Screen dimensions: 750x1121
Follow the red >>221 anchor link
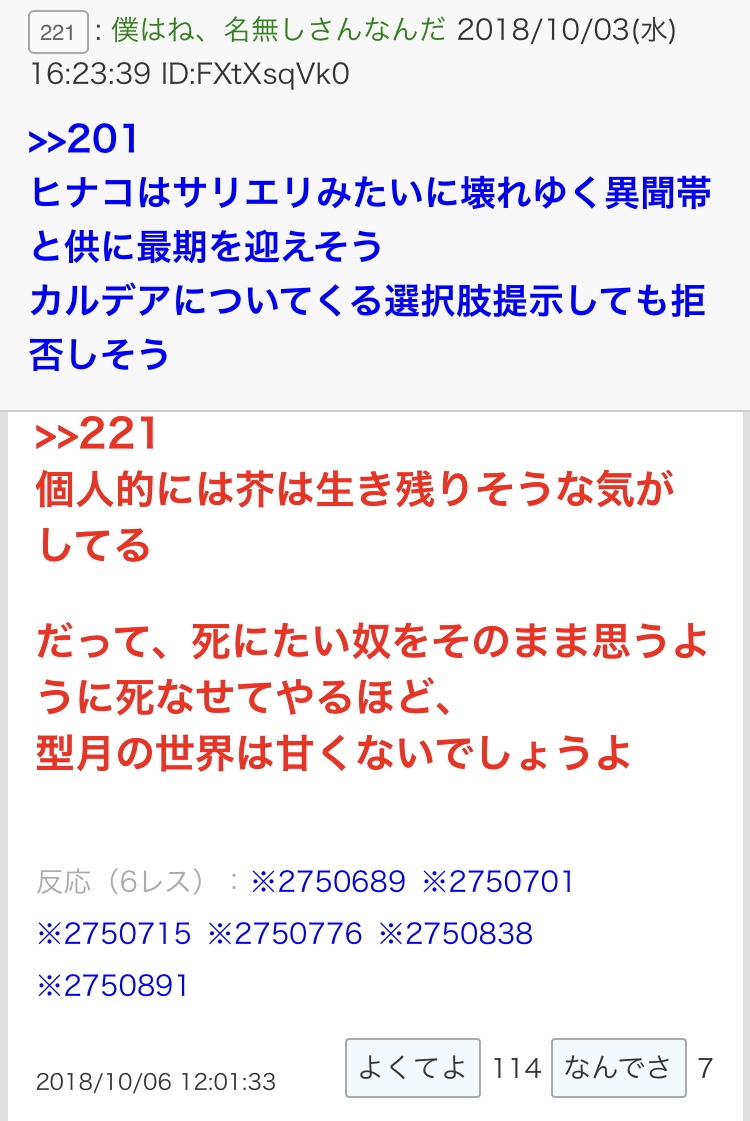point(96,434)
